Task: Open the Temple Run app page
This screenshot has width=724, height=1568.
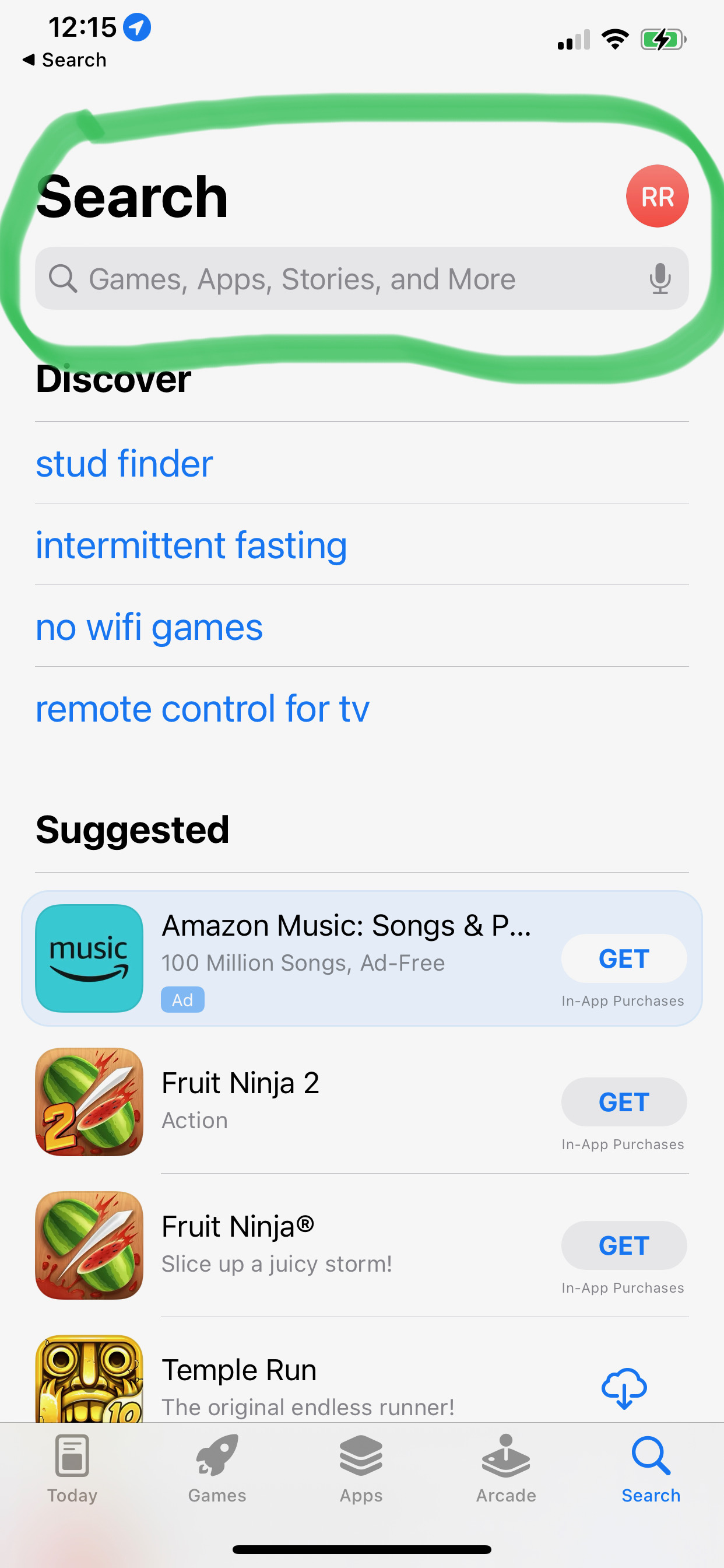Action: tap(238, 1371)
